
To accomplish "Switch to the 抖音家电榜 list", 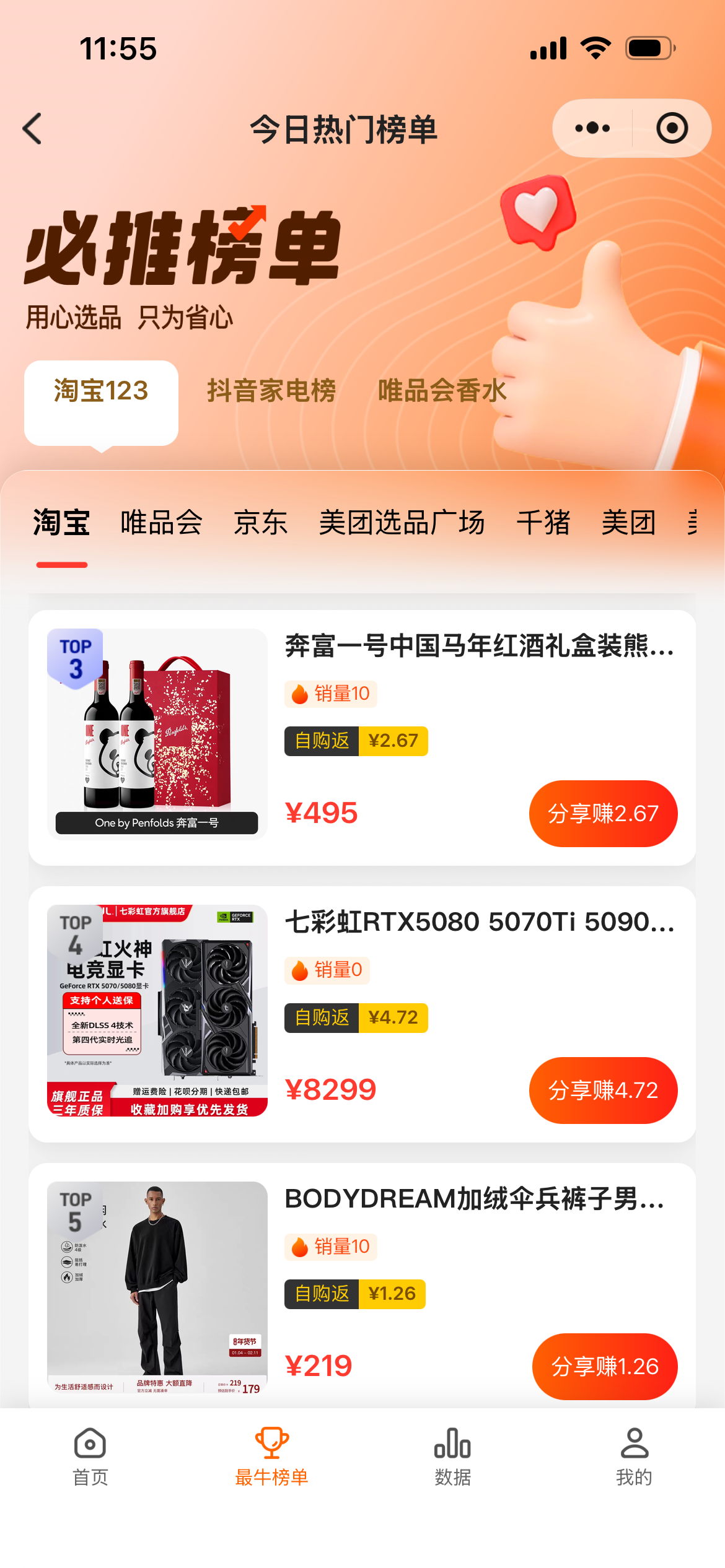I will click(x=271, y=391).
